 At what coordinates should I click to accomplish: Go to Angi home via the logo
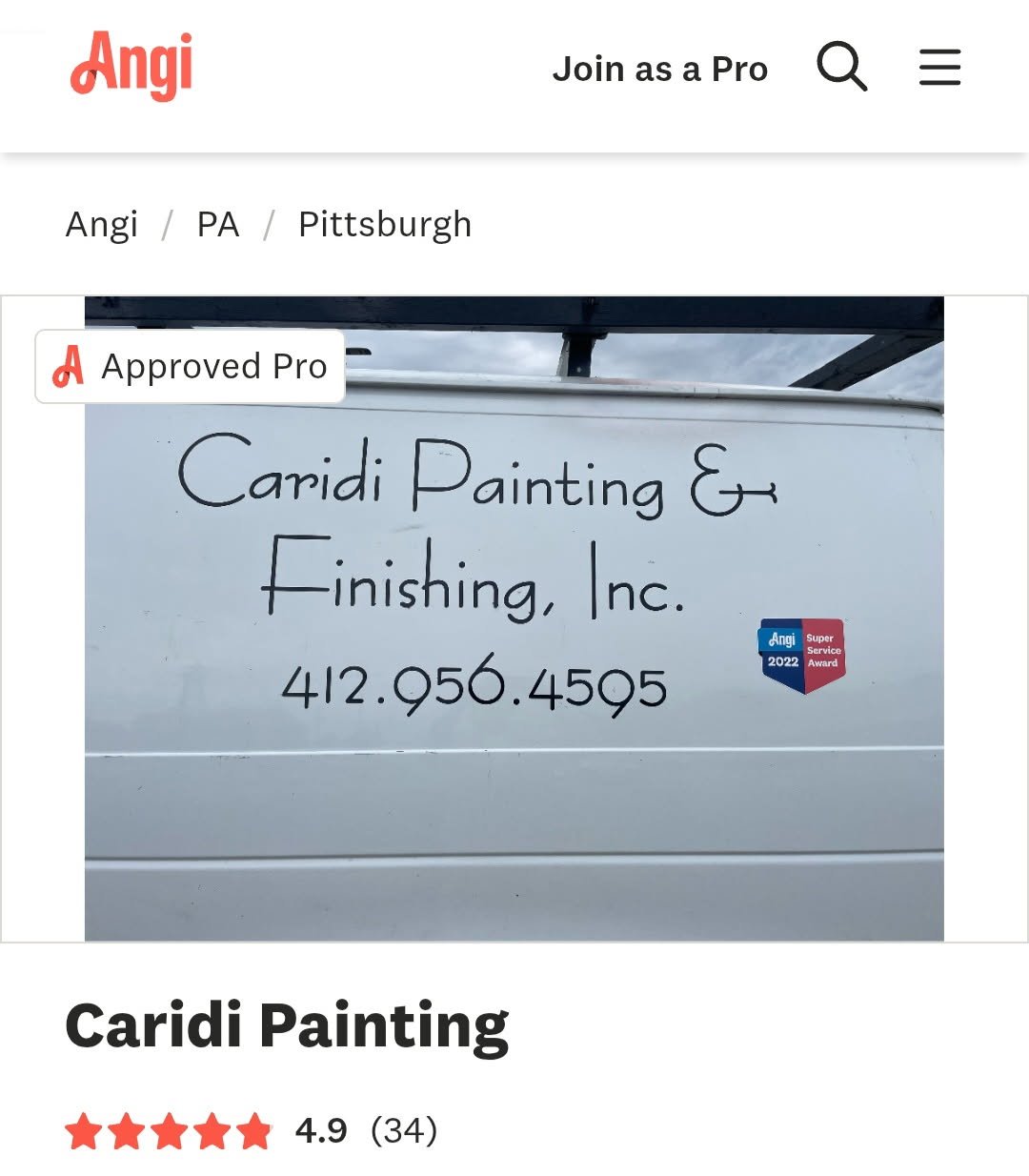tap(131, 65)
